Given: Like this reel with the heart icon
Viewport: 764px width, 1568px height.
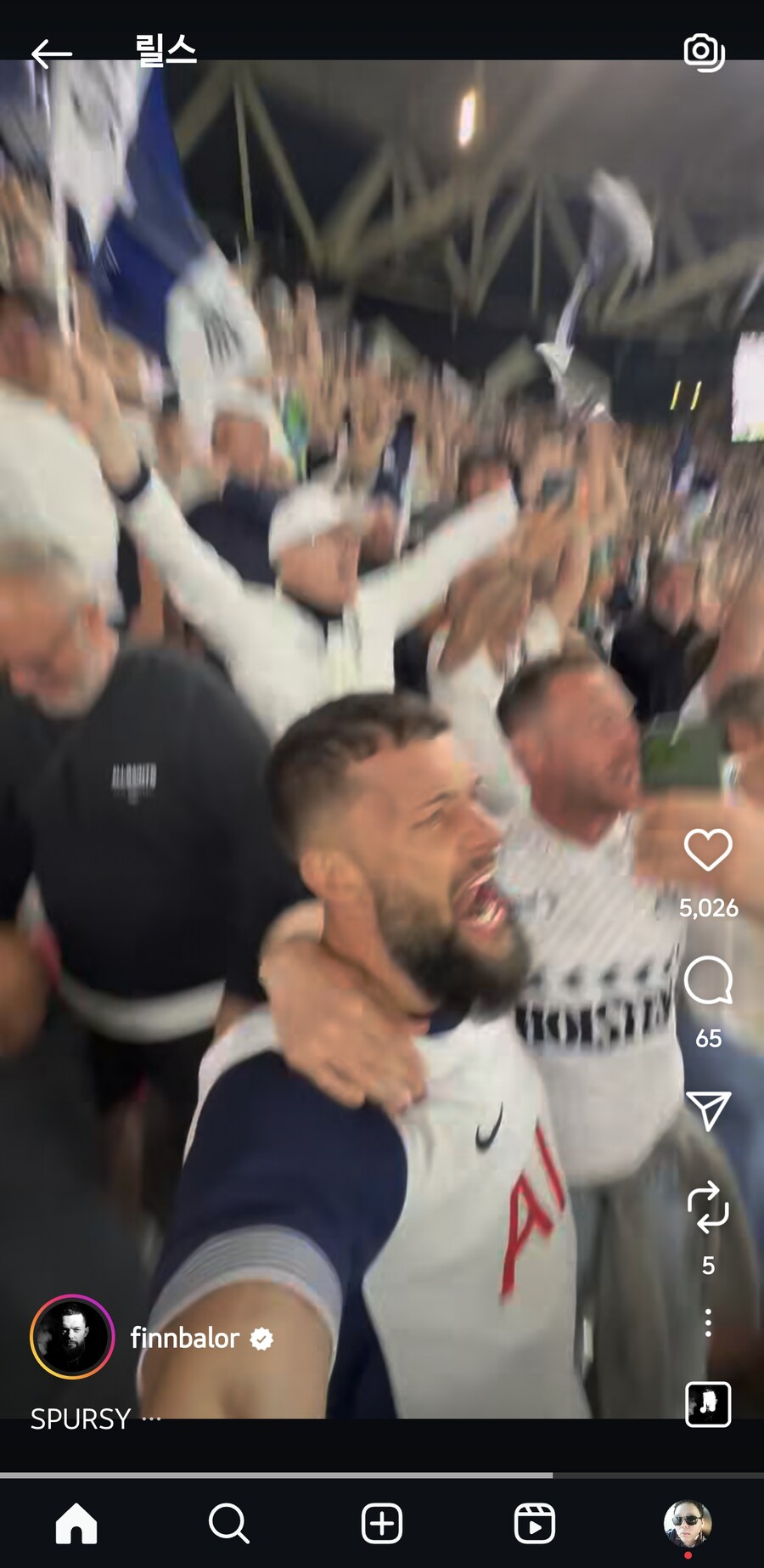Looking at the screenshot, I should click(x=708, y=849).
